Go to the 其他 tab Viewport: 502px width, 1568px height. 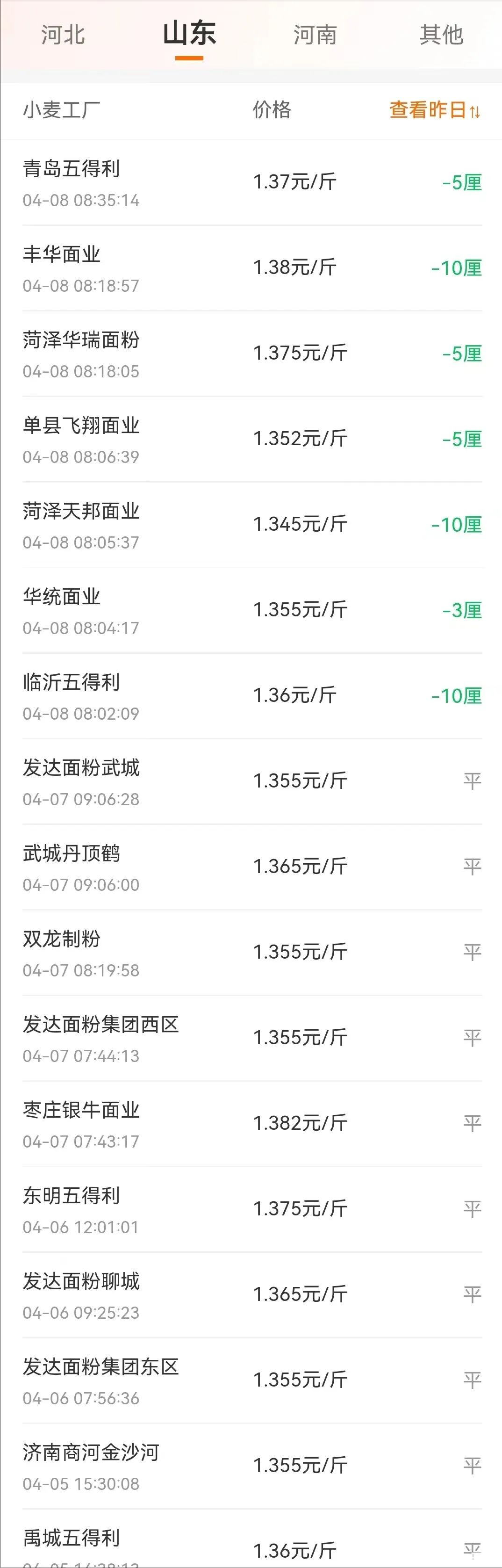pyautogui.click(x=441, y=35)
